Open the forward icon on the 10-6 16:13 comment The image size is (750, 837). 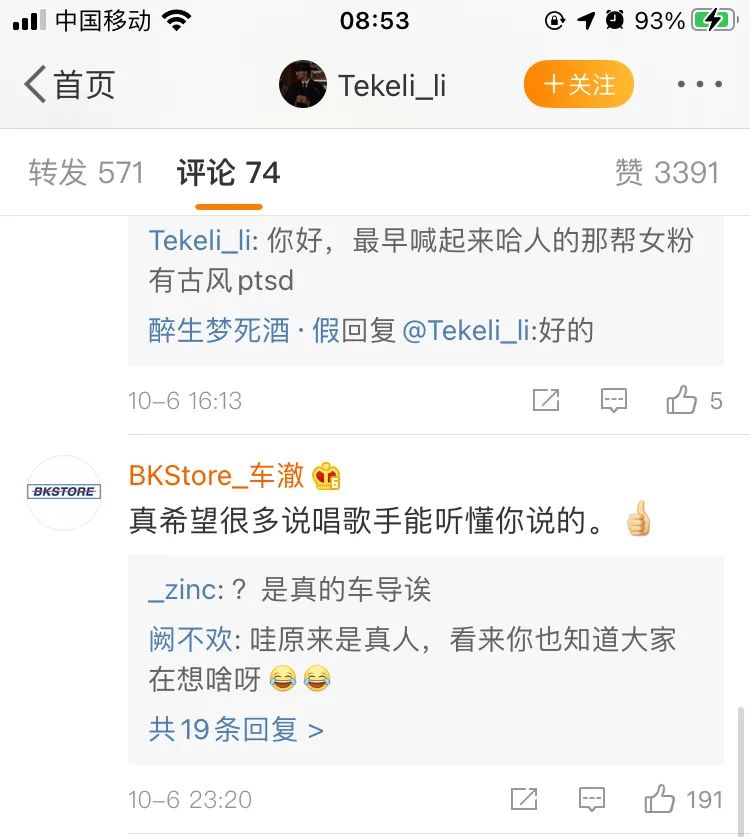pyautogui.click(x=544, y=400)
